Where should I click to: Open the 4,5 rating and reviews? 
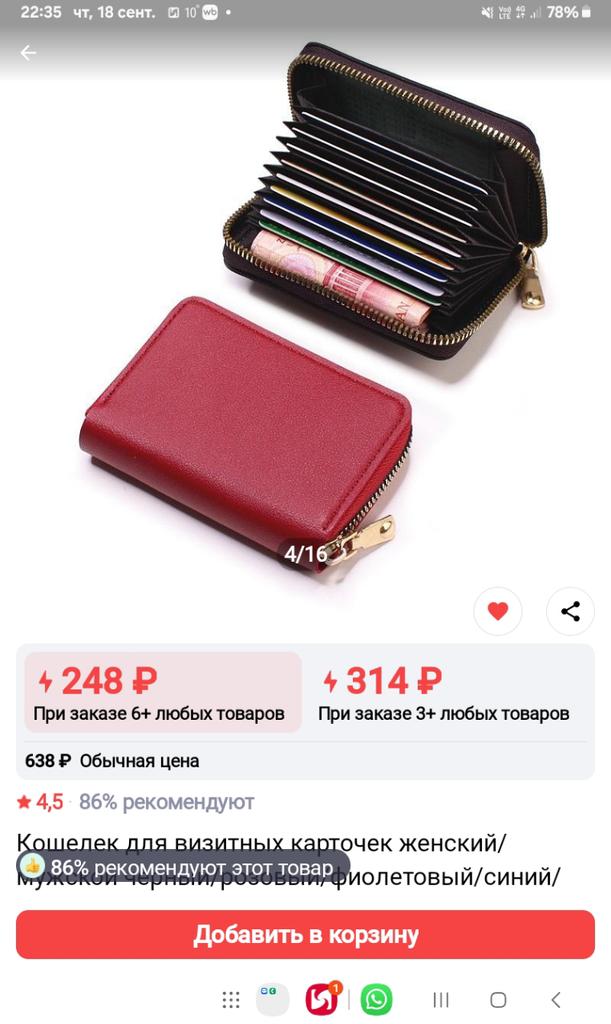coord(40,802)
